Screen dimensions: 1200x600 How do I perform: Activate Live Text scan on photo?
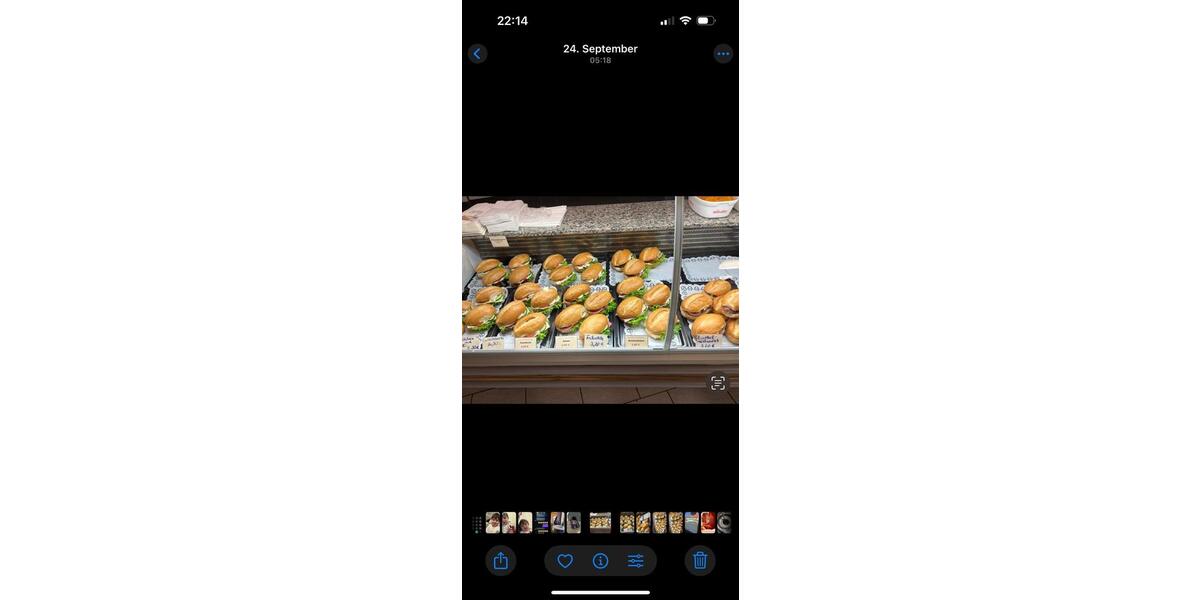click(x=718, y=383)
